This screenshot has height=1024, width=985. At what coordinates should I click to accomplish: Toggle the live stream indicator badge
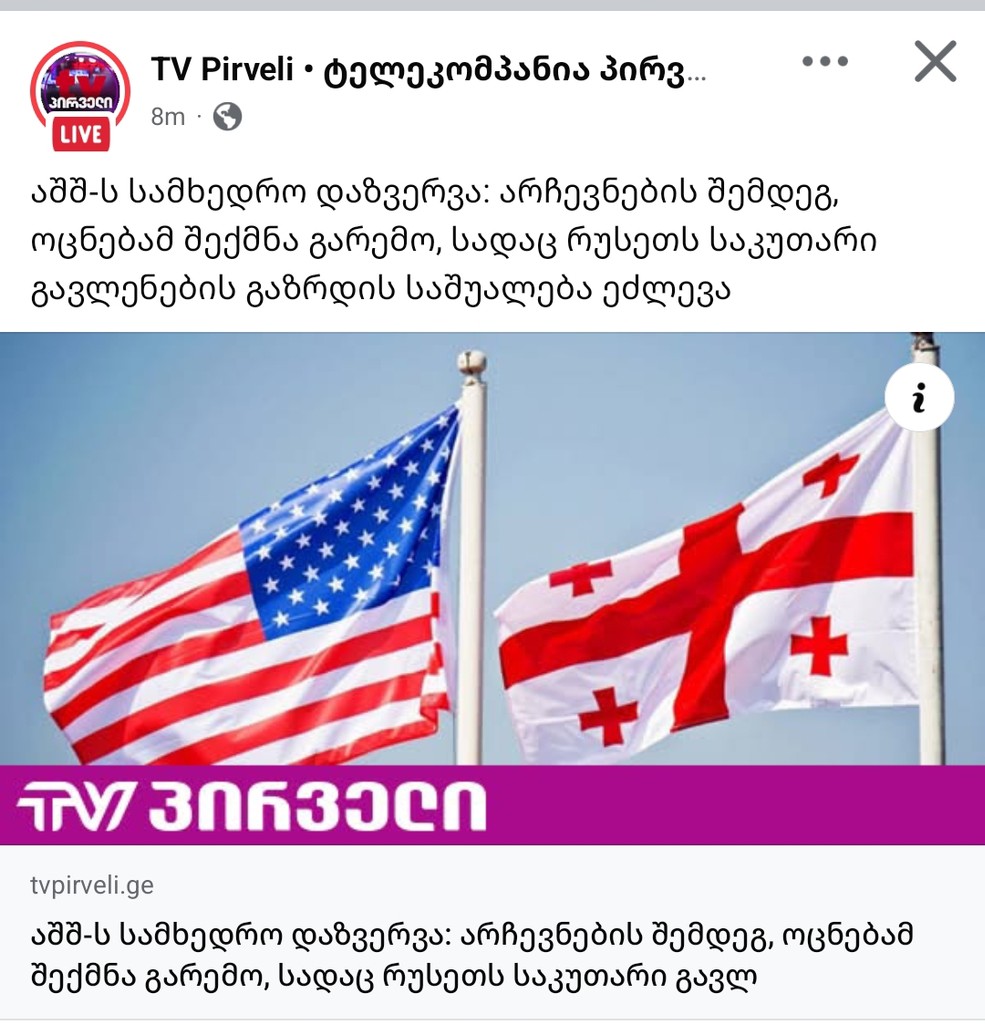click(x=82, y=133)
